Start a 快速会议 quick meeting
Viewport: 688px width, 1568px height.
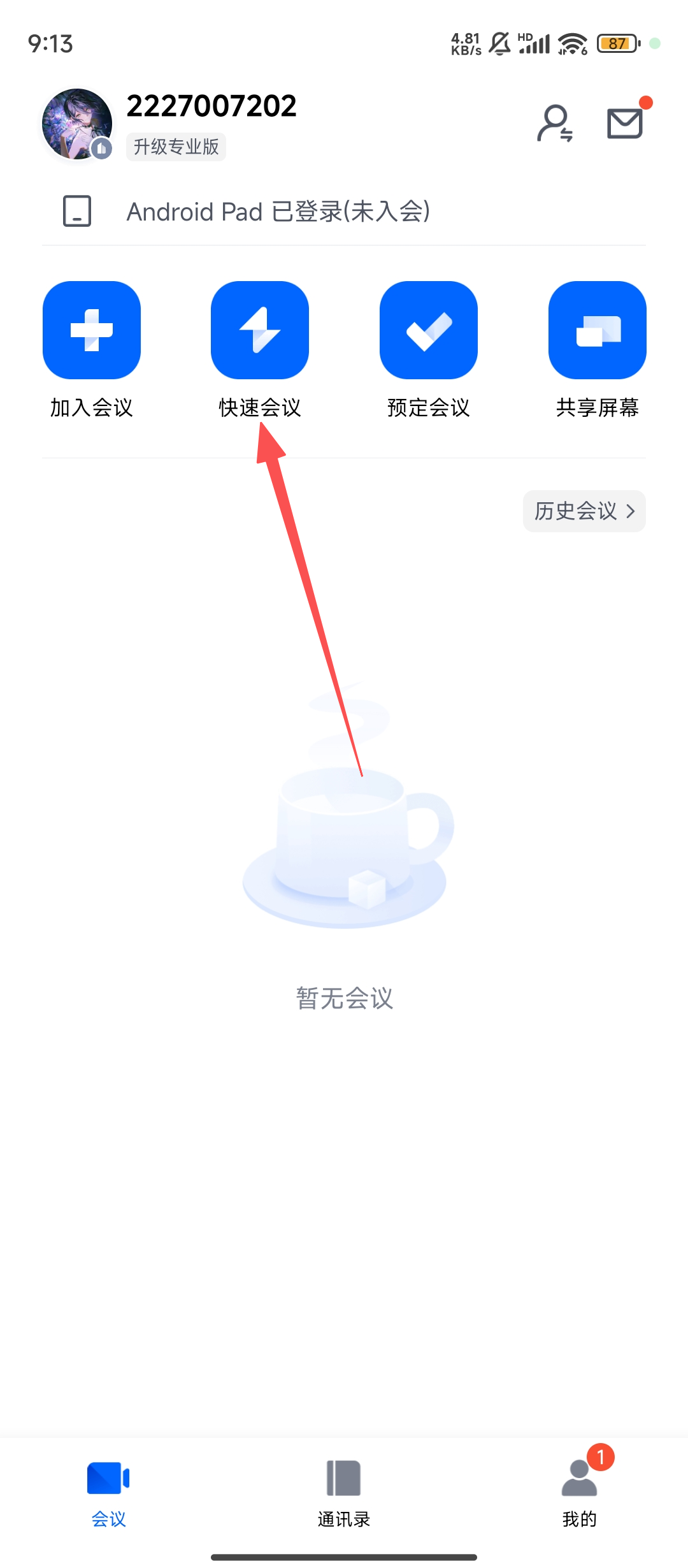[260, 330]
